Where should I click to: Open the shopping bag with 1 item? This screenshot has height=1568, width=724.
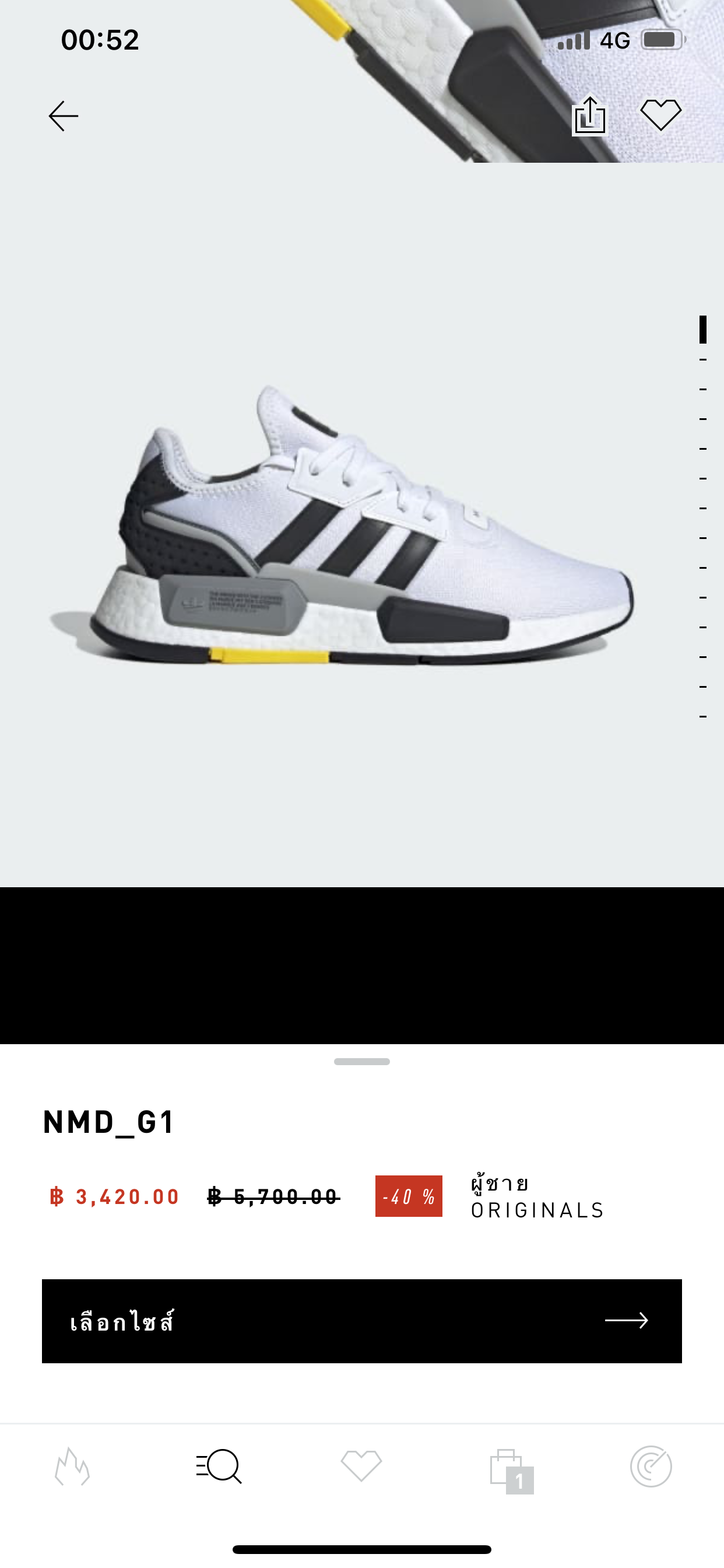[x=510, y=1469]
